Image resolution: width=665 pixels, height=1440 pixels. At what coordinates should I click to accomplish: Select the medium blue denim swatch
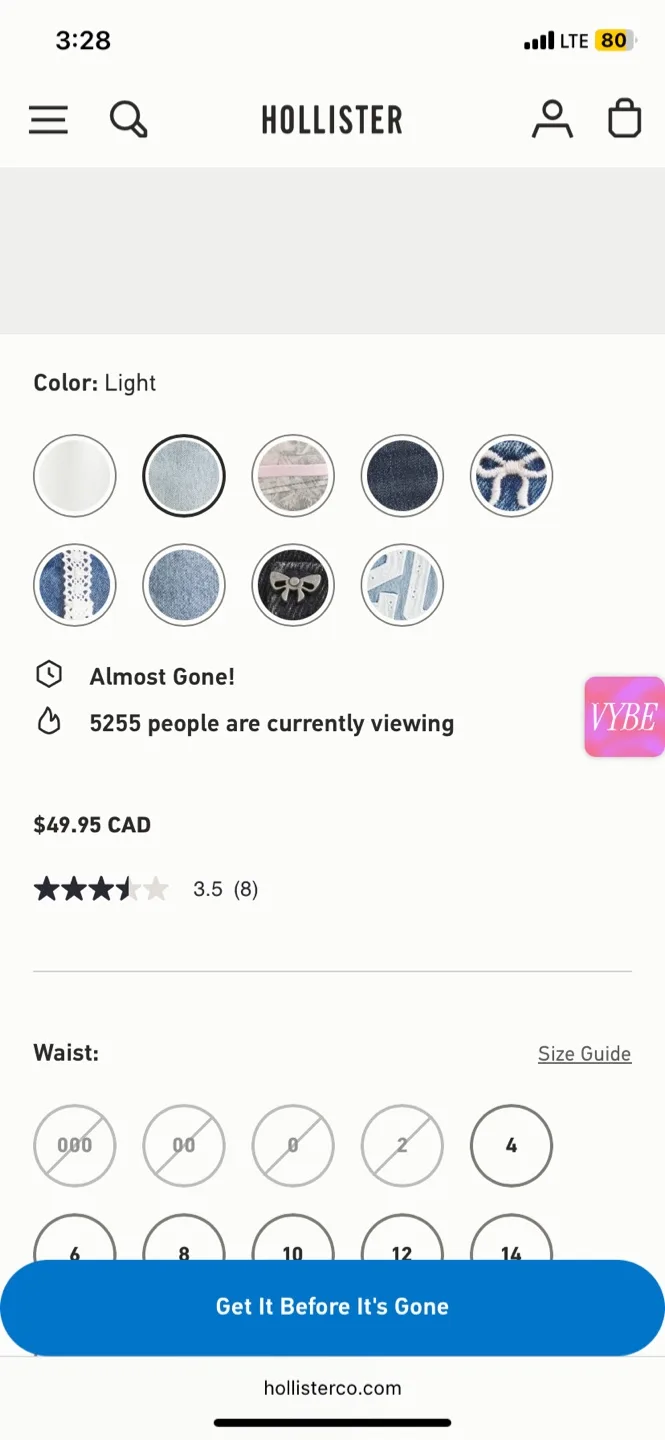[x=184, y=585]
